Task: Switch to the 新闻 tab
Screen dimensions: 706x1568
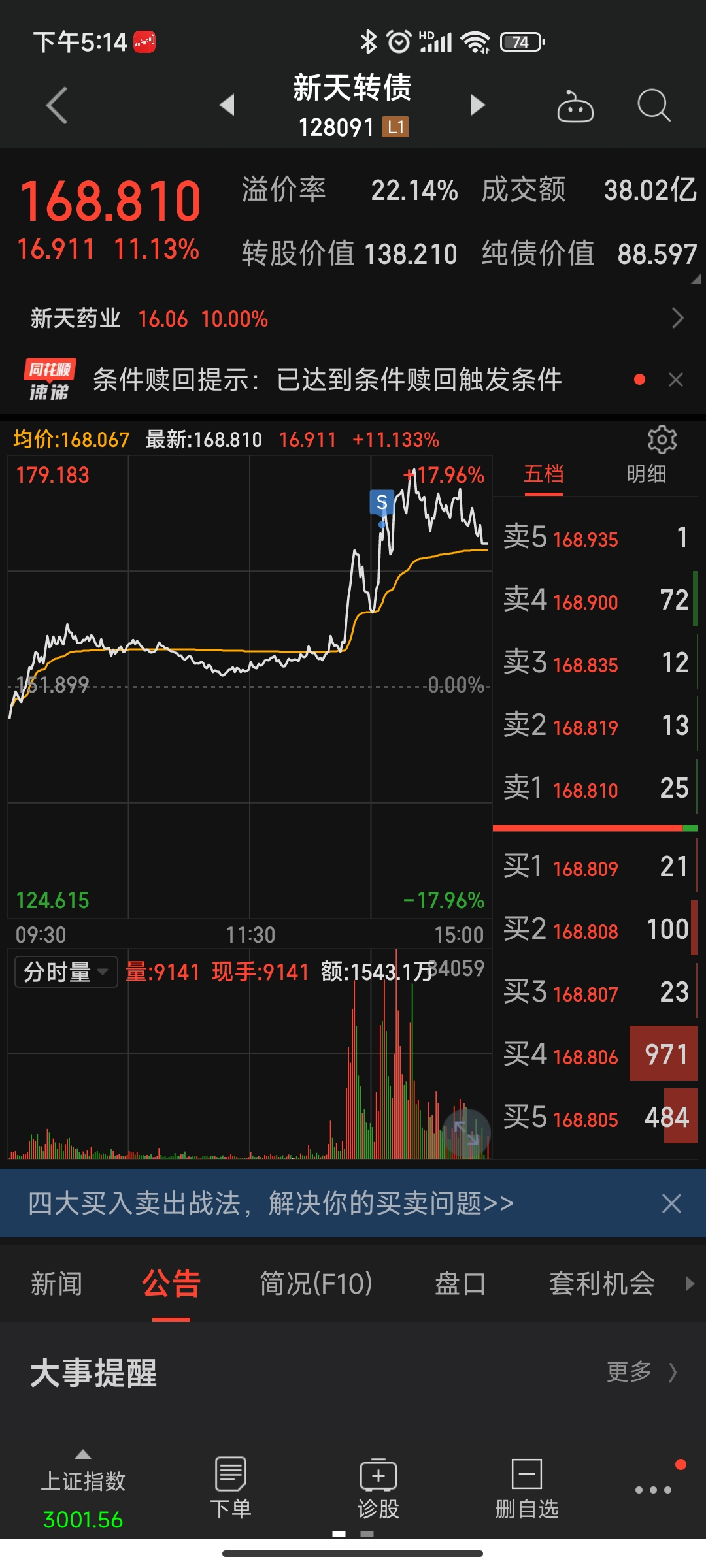Action: point(57,1284)
